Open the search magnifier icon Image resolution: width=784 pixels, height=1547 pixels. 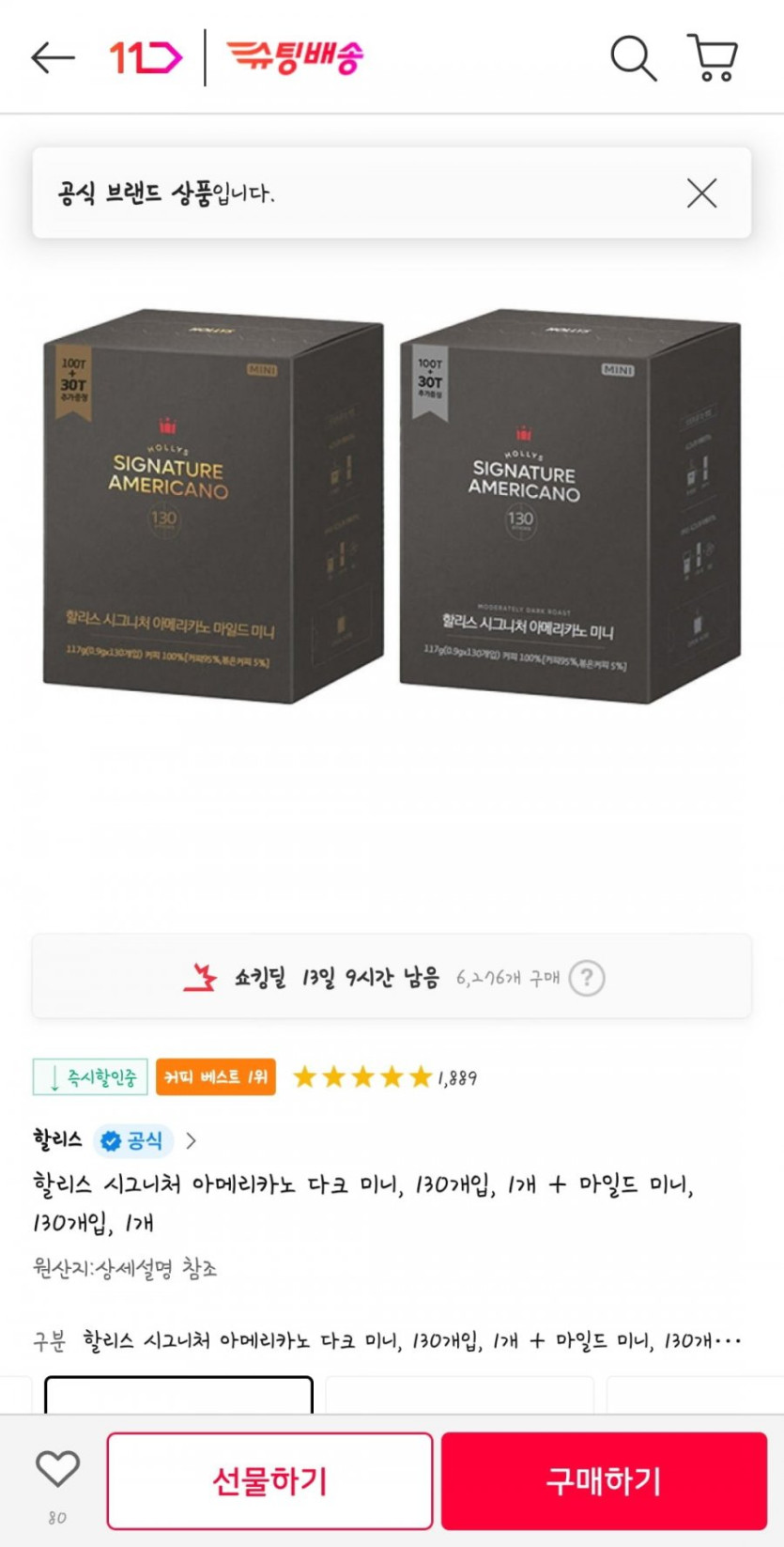(x=633, y=58)
